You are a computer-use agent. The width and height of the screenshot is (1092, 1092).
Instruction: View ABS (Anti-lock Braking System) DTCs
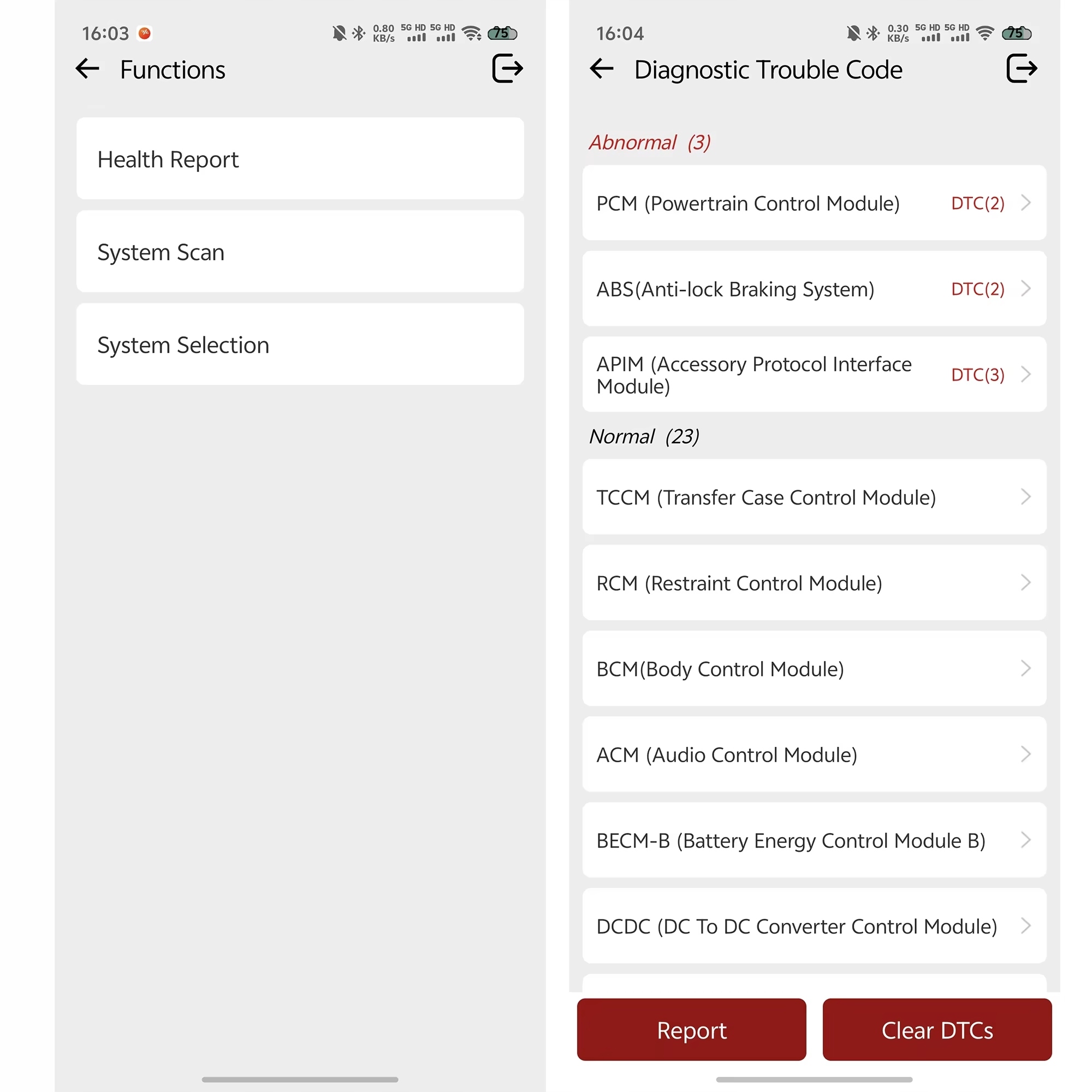click(x=814, y=289)
